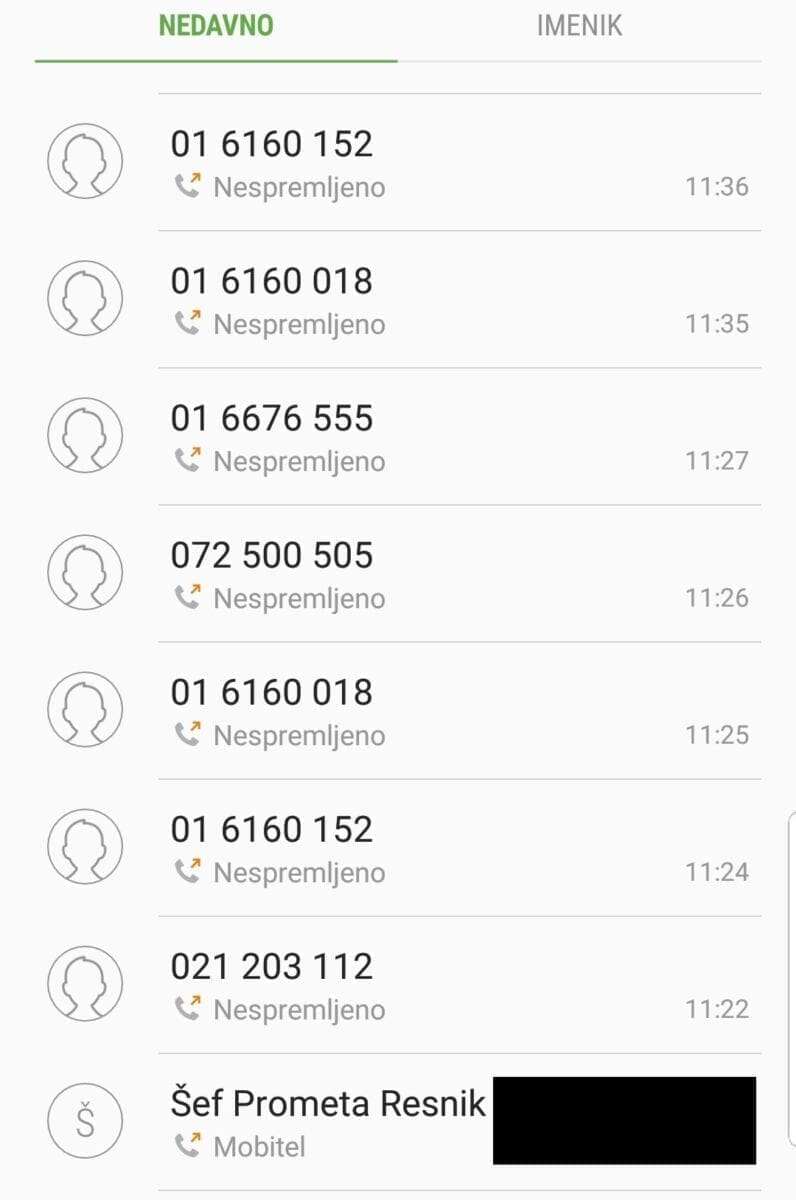Tap the contact avatar next to 072 500 505
Screen dimensions: 796x1200
pos(85,573)
